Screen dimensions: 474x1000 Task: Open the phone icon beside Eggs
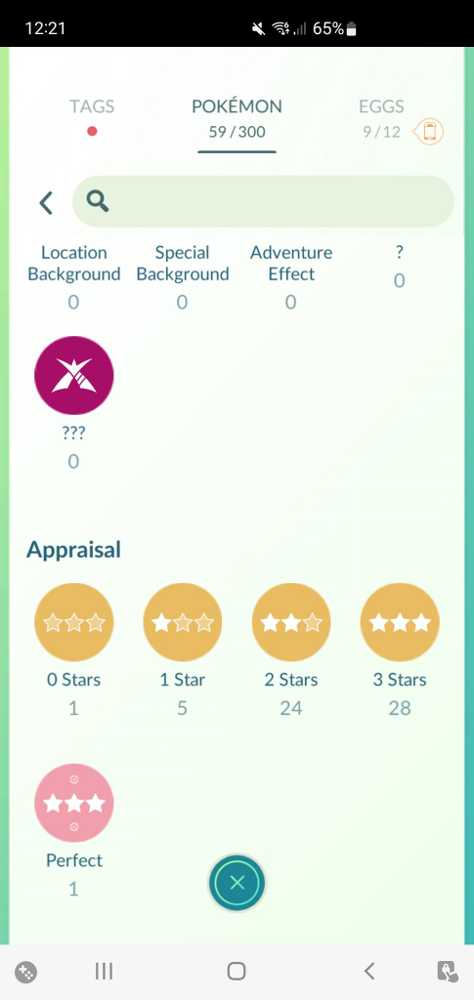pos(430,132)
